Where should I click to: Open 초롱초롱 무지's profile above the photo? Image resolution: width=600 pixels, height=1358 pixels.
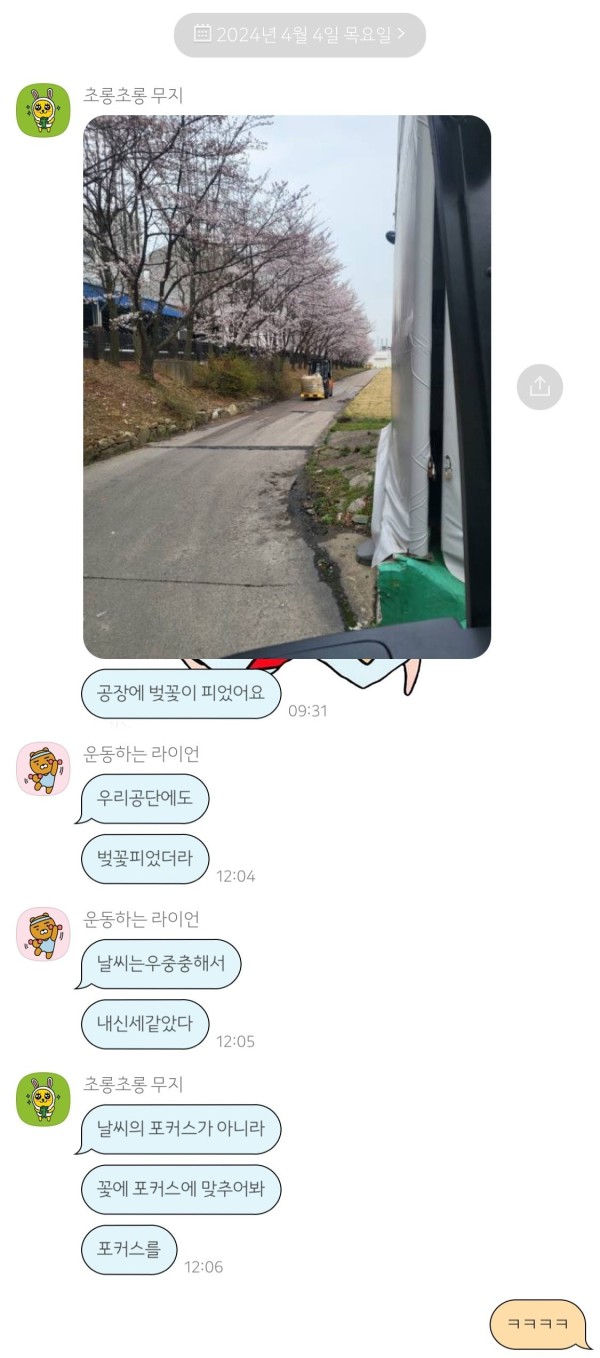pyautogui.click(x=43, y=110)
